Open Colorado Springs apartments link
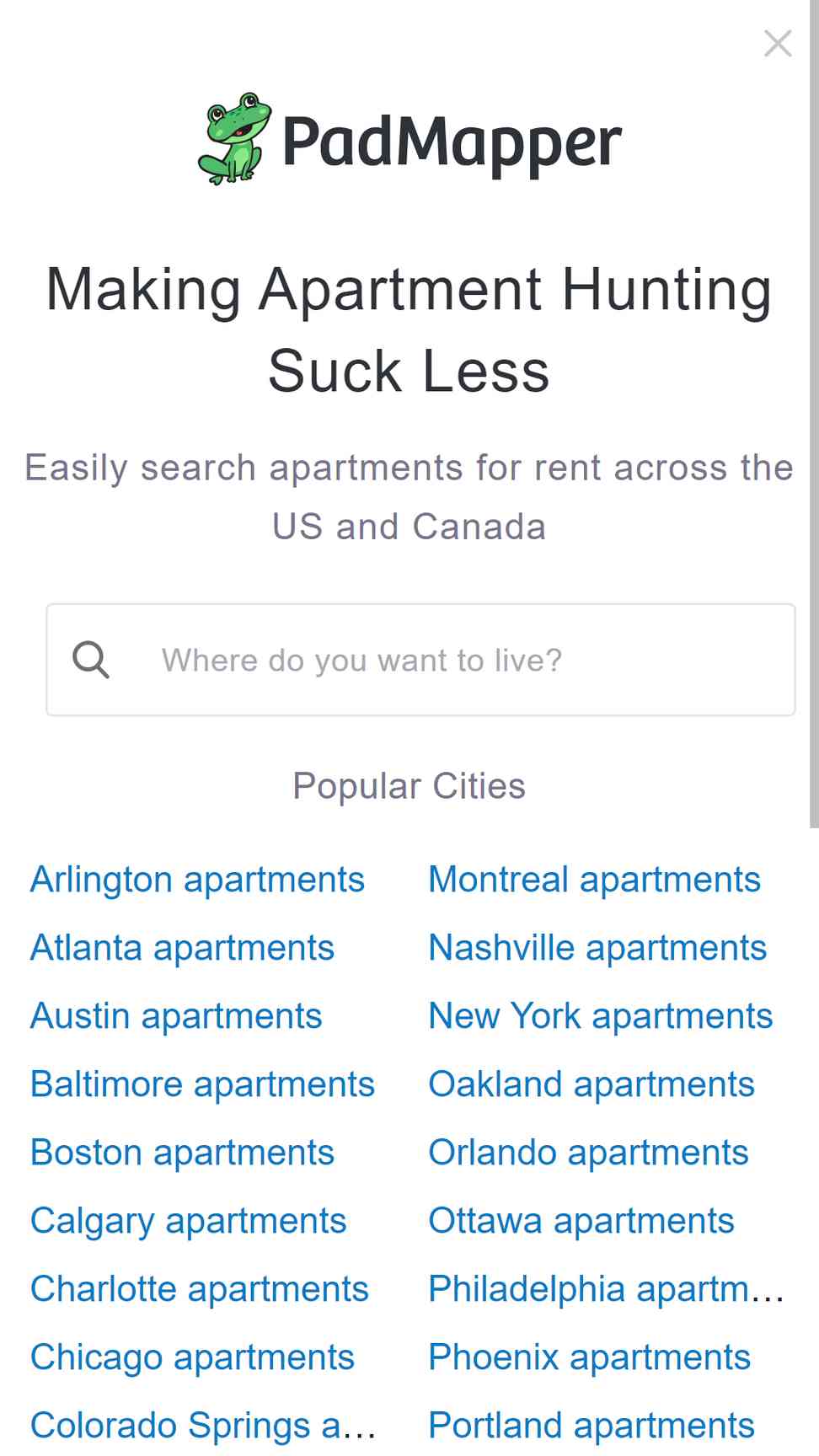 point(203,1426)
